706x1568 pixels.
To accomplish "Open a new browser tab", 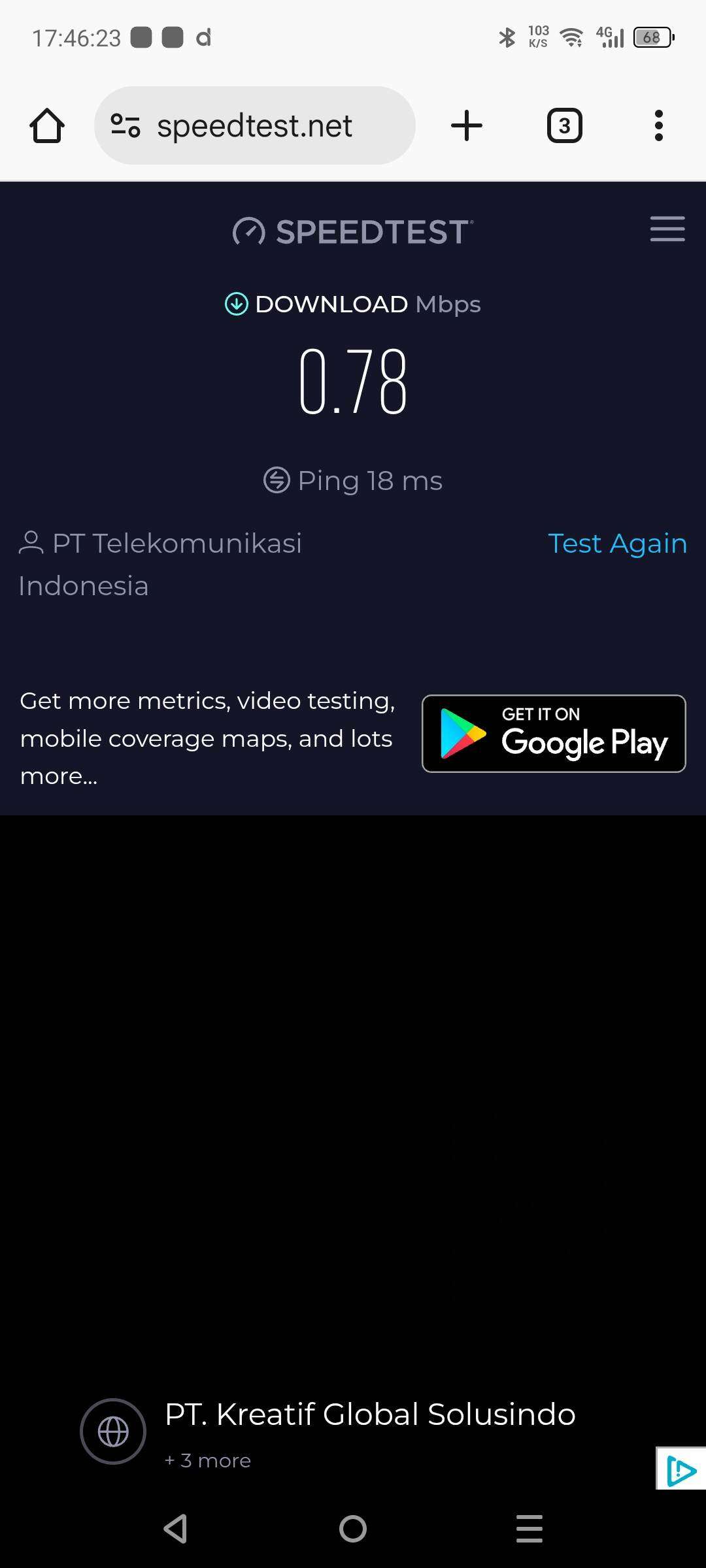I will click(467, 125).
